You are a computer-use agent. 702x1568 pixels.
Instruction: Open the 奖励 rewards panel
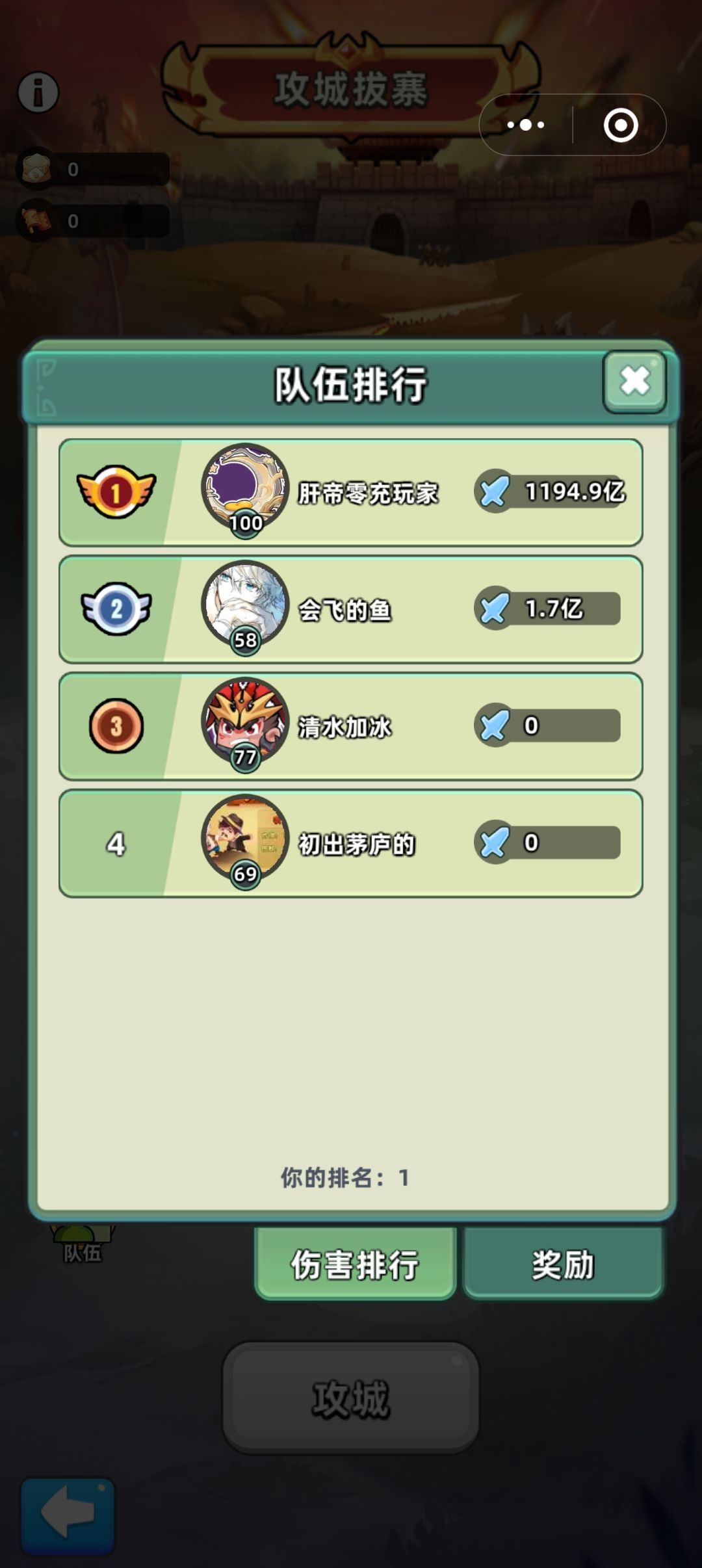tap(563, 1264)
